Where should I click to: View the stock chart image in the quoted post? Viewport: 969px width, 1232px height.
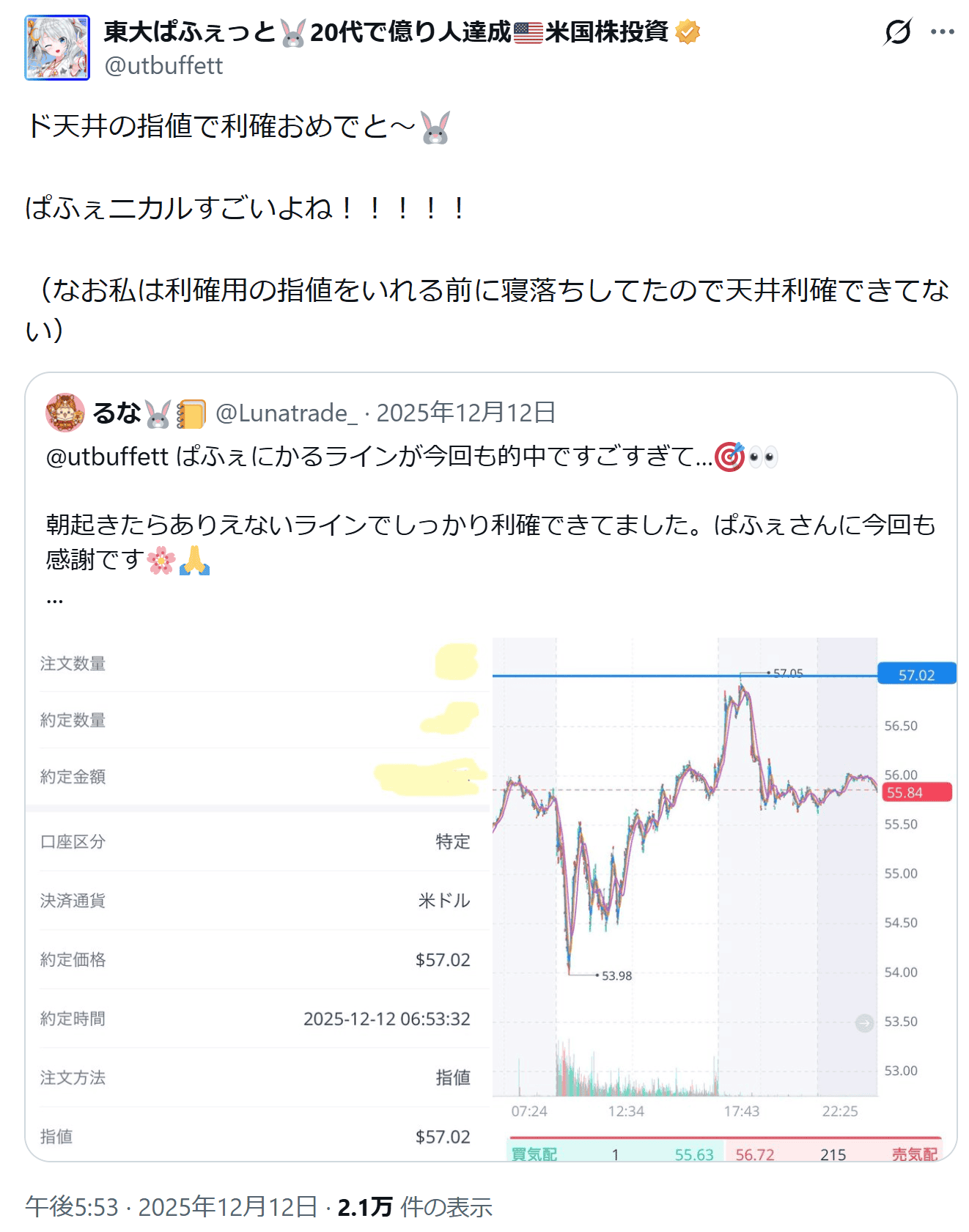(x=723, y=898)
